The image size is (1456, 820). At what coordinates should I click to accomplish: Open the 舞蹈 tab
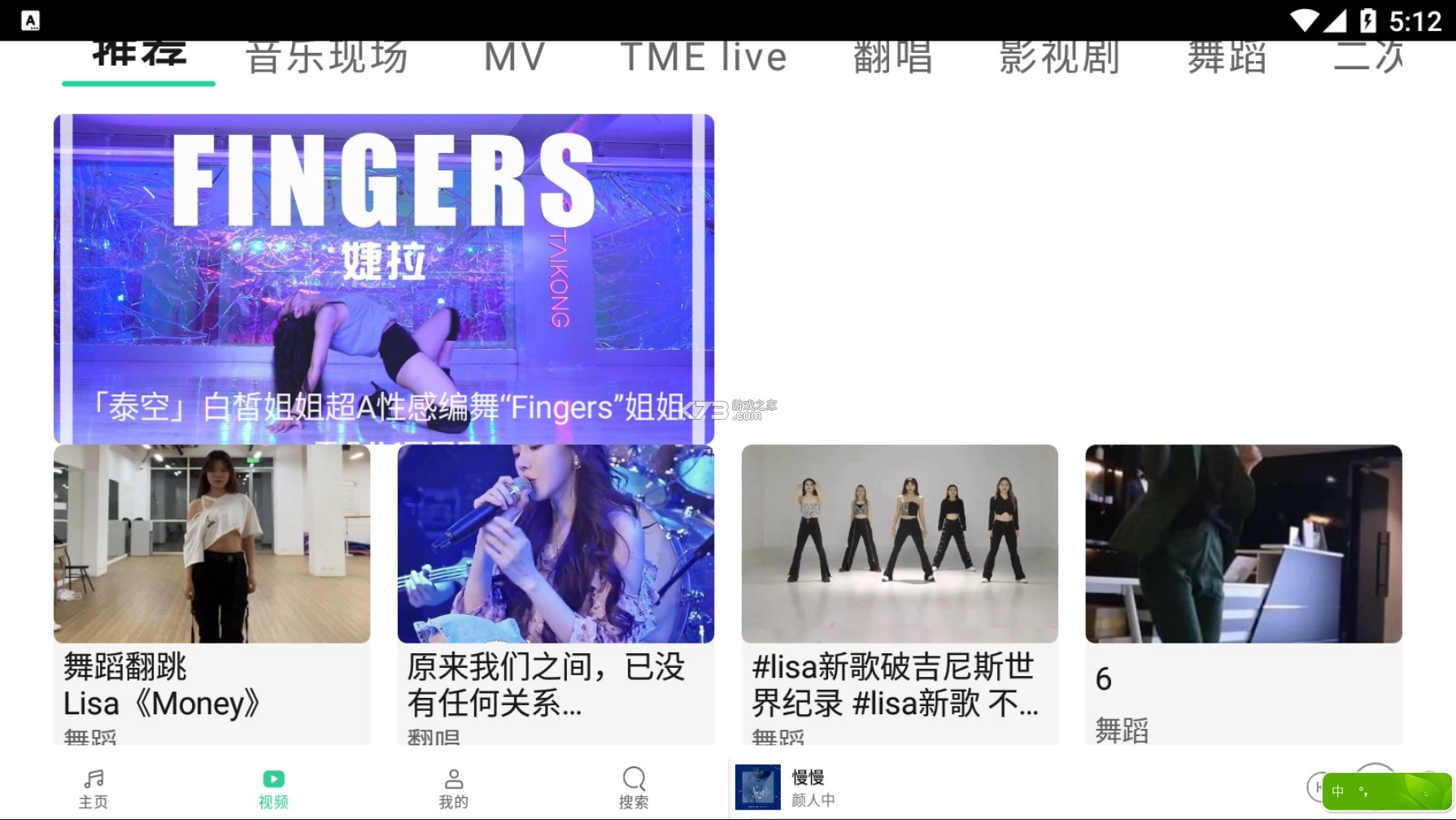[1227, 59]
